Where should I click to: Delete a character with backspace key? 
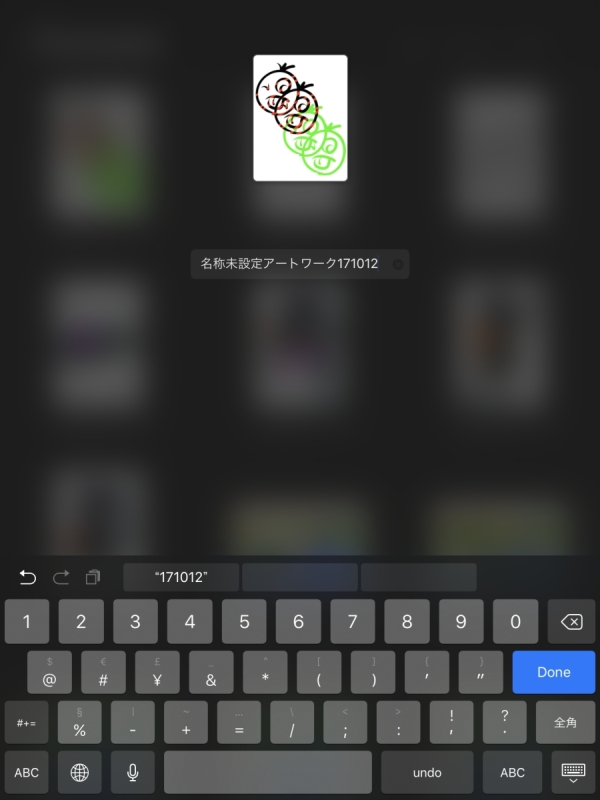tap(571, 622)
